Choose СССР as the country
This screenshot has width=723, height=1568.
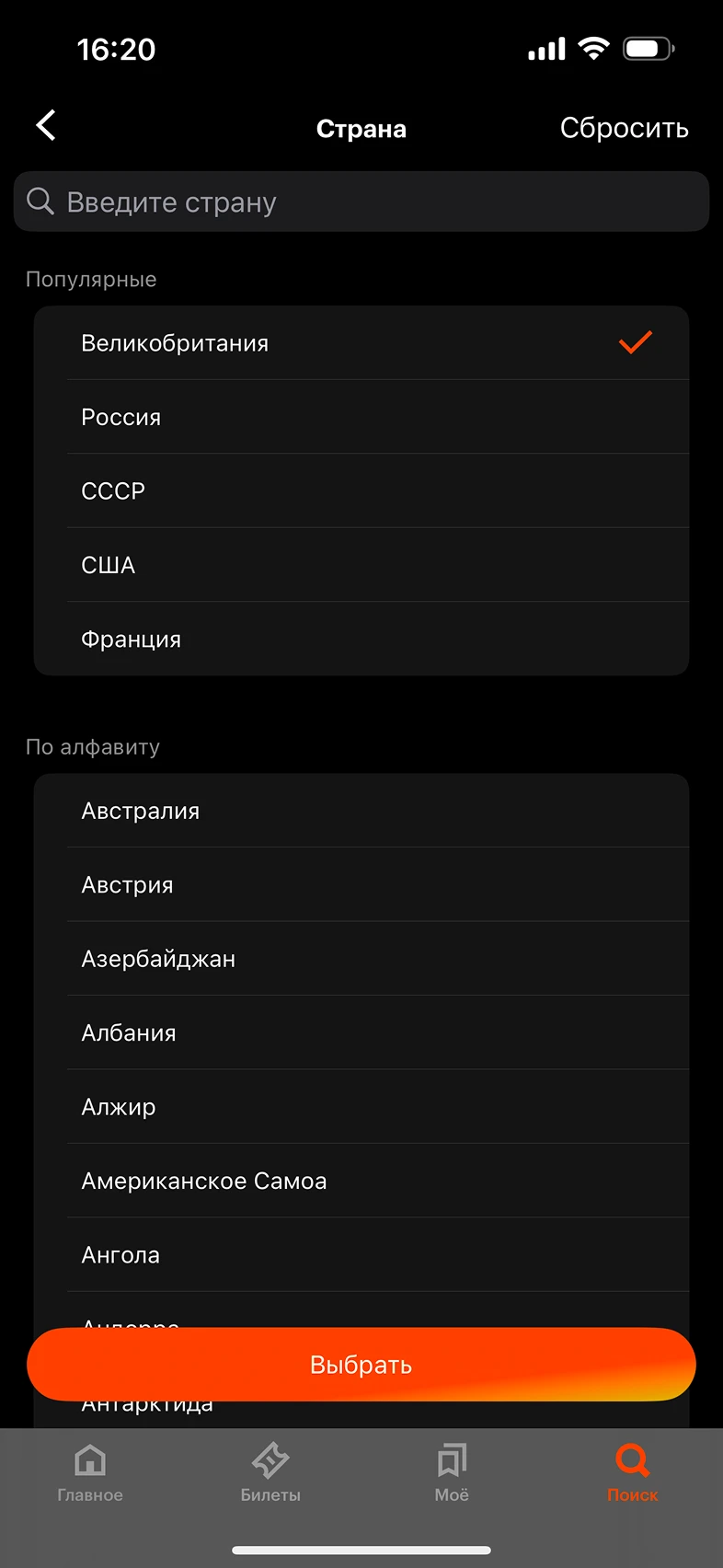click(x=361, y=490)
